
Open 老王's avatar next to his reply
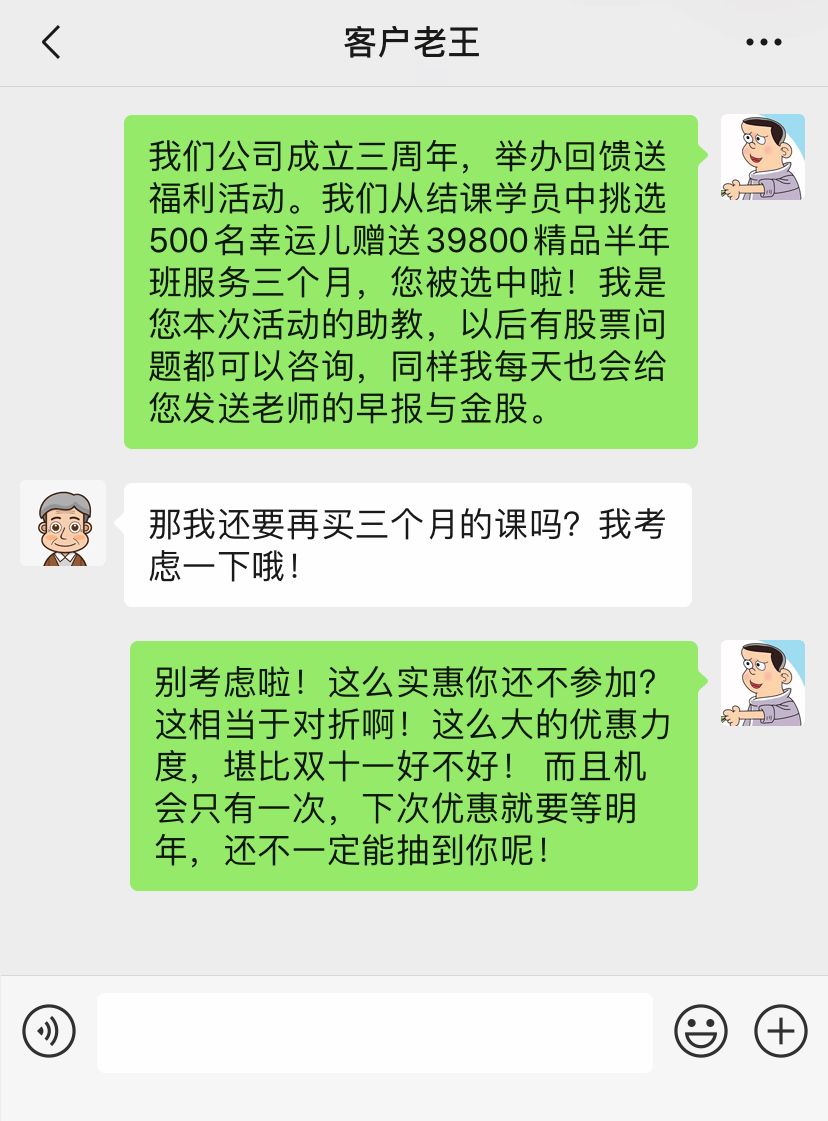click(x=62, y=523)
